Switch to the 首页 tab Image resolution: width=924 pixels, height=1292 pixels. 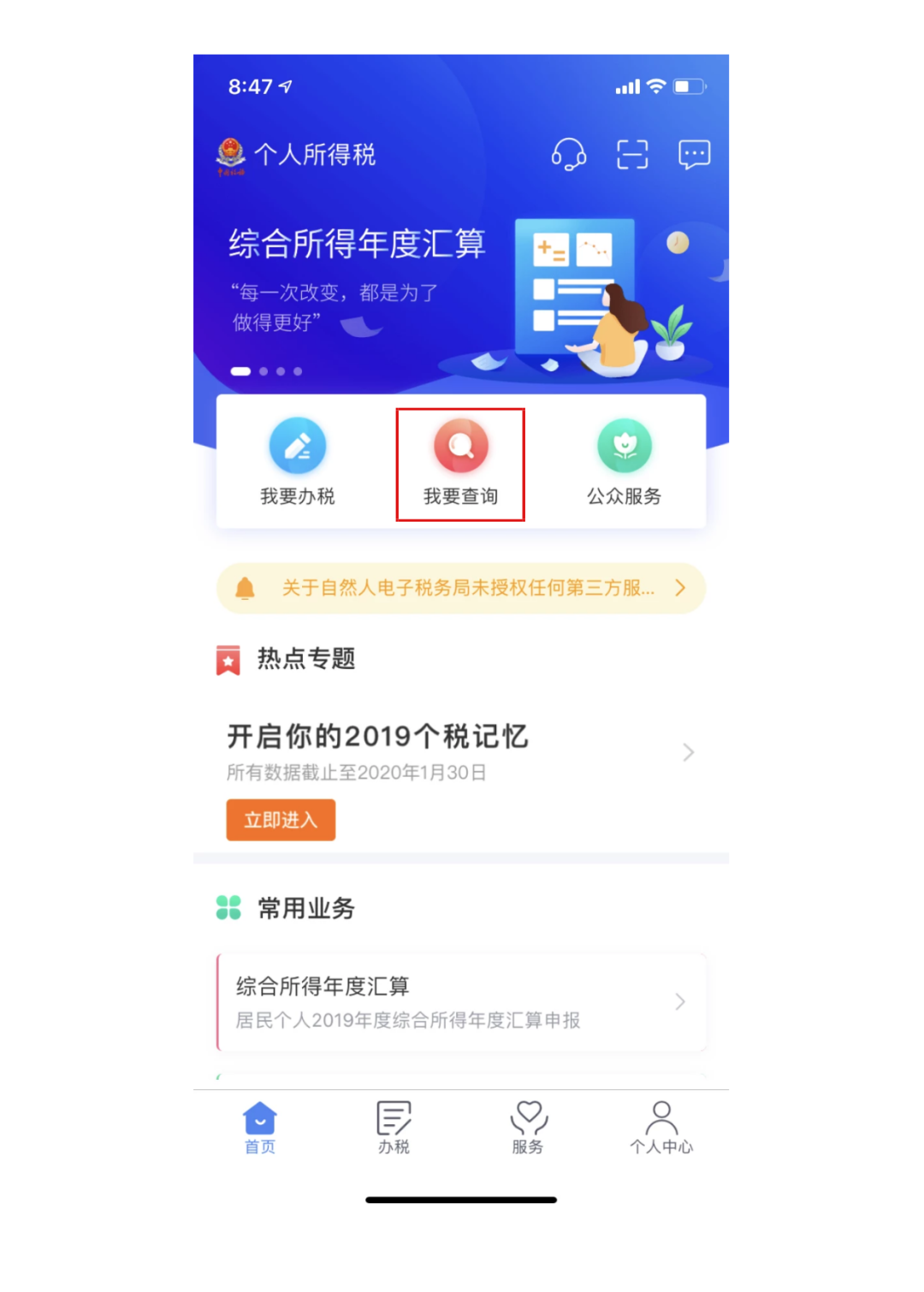[x=260, y=1128]
